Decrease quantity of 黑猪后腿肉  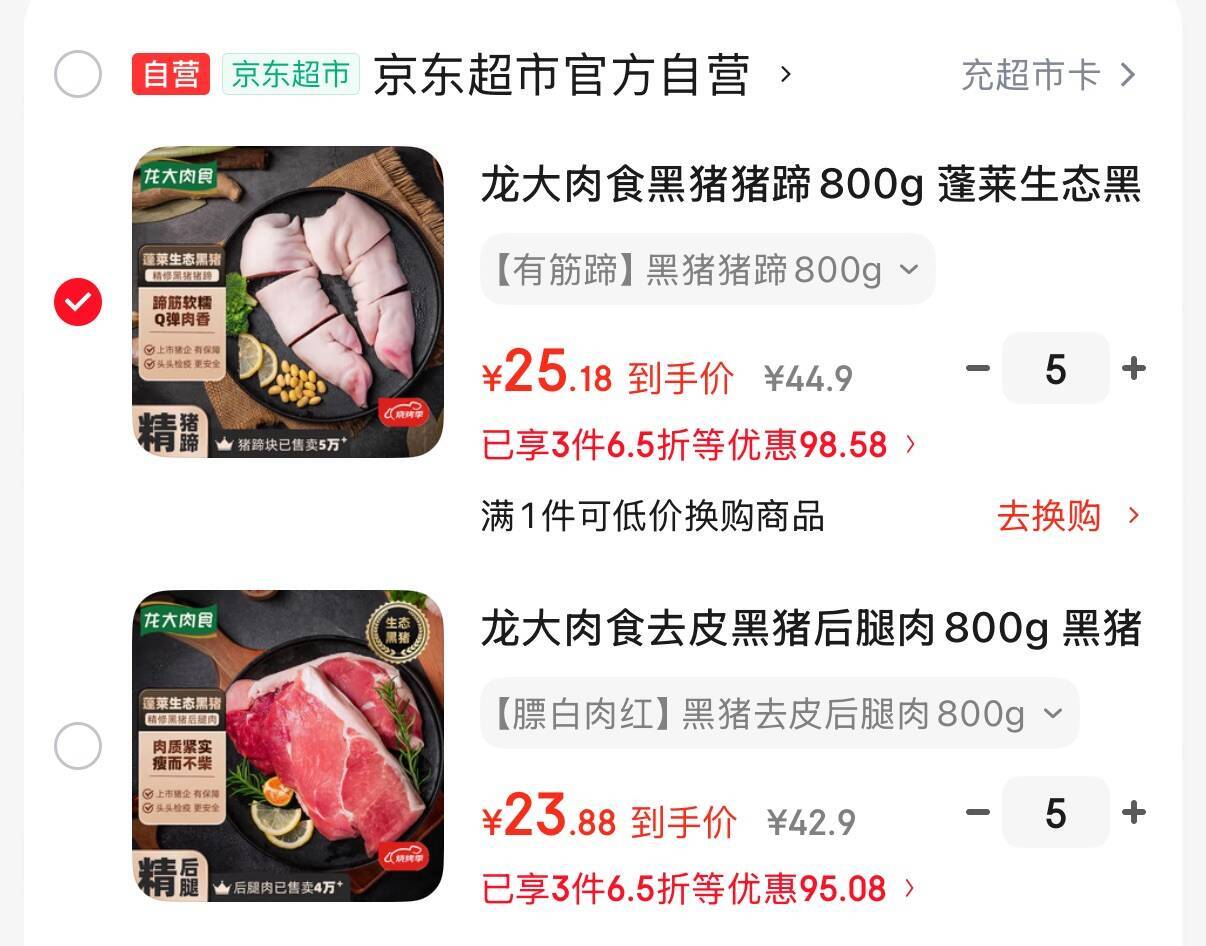pos(977,813)
